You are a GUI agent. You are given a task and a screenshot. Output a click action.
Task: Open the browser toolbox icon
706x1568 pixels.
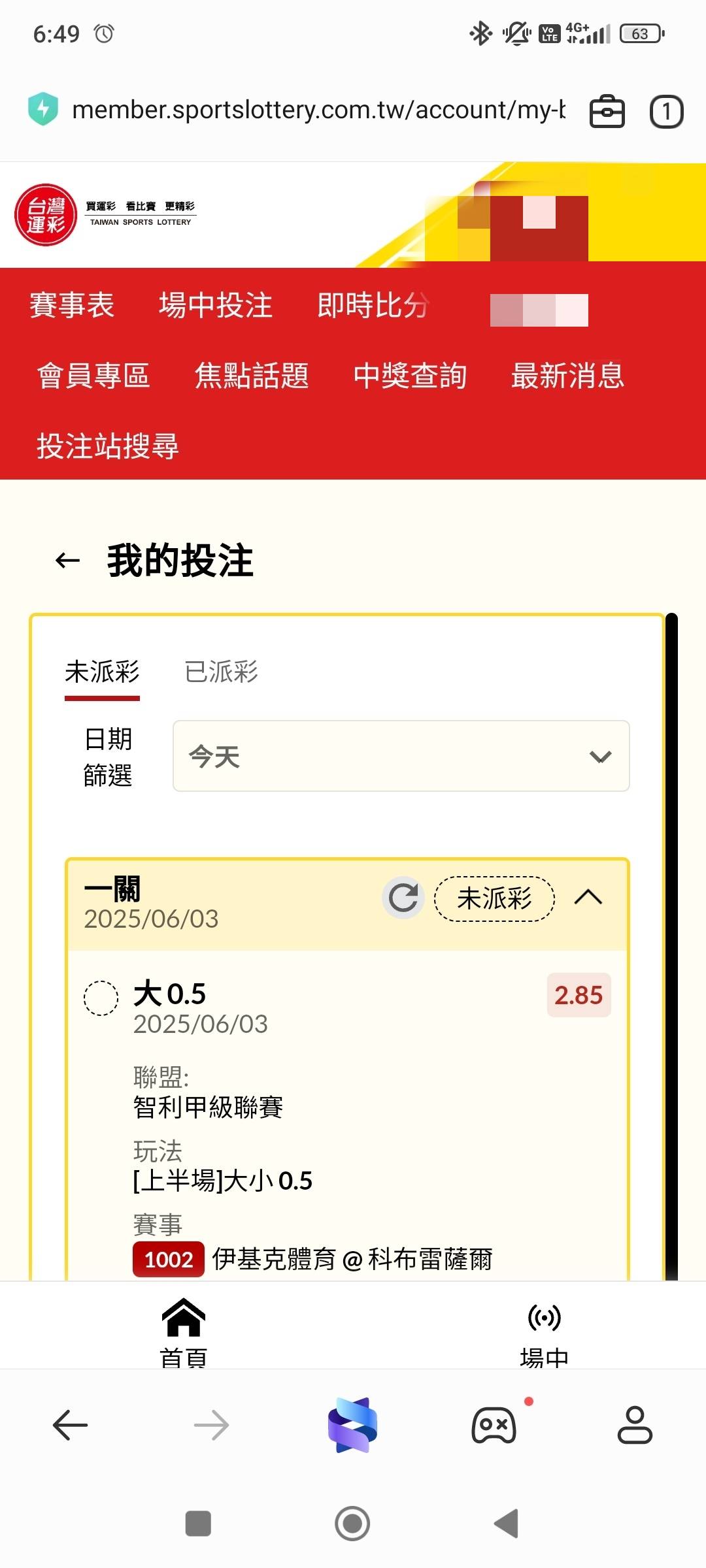click(607, 112)
